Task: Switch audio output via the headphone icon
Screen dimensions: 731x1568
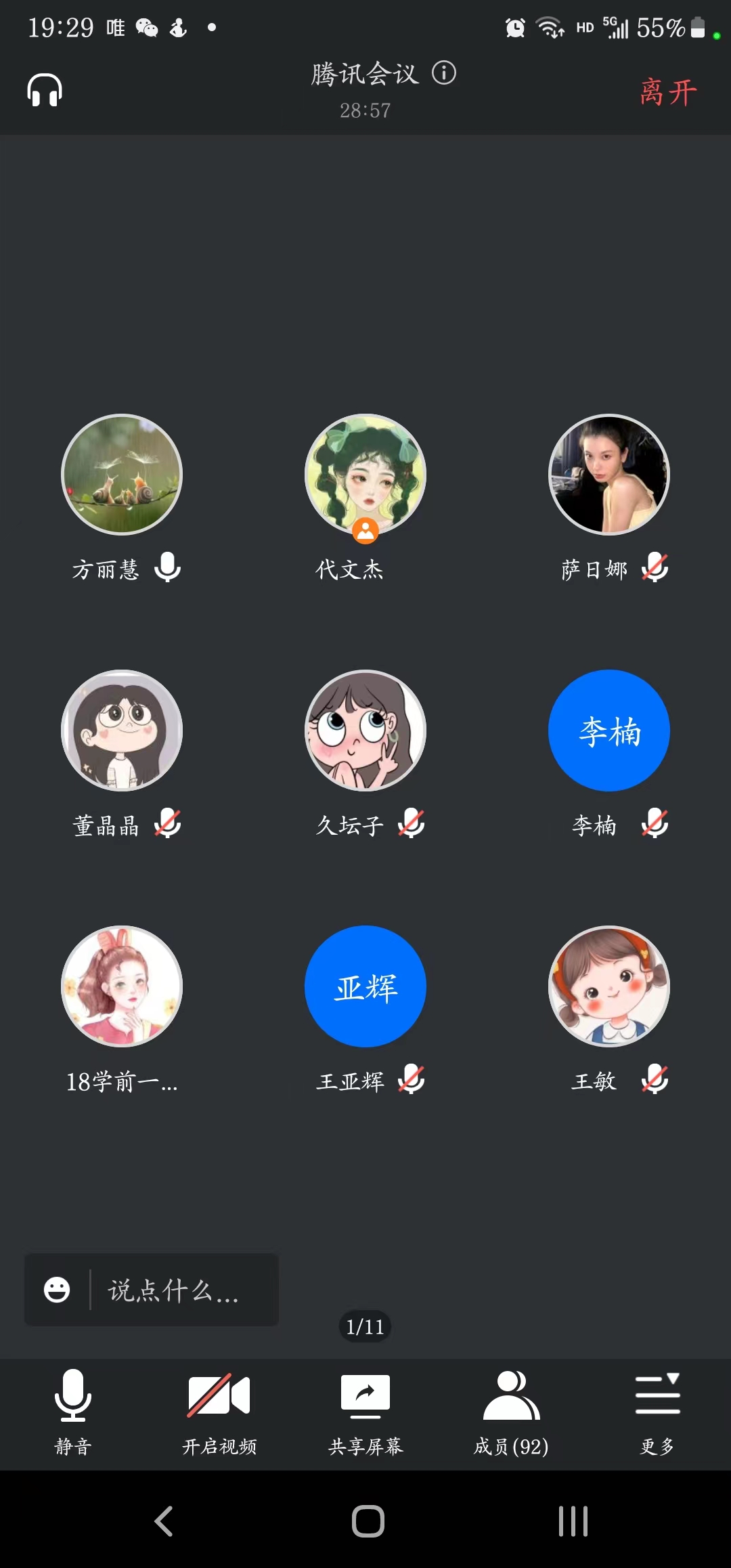Action: pos(45,90)
